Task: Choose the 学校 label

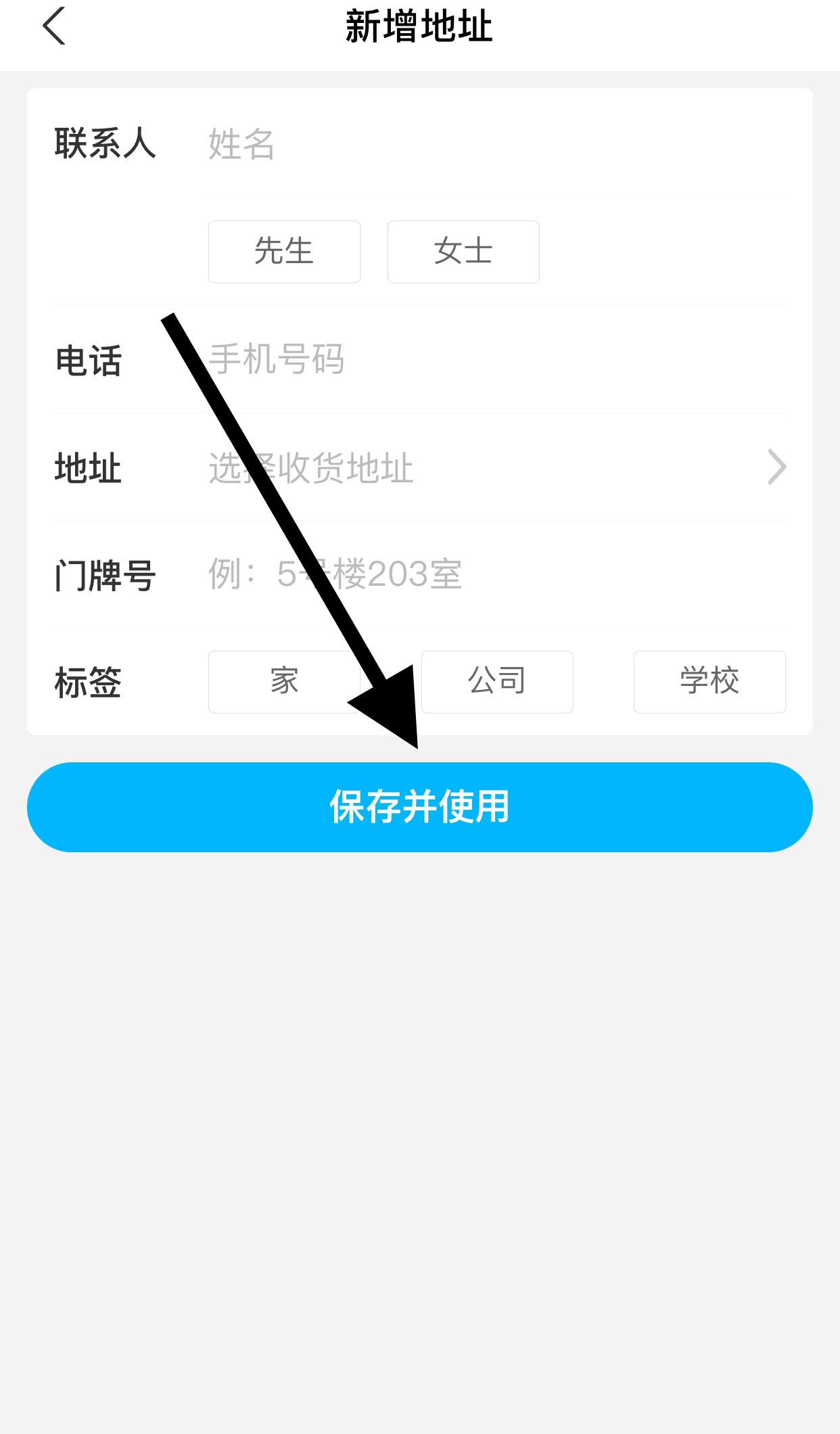Action: tap(709, 682)
